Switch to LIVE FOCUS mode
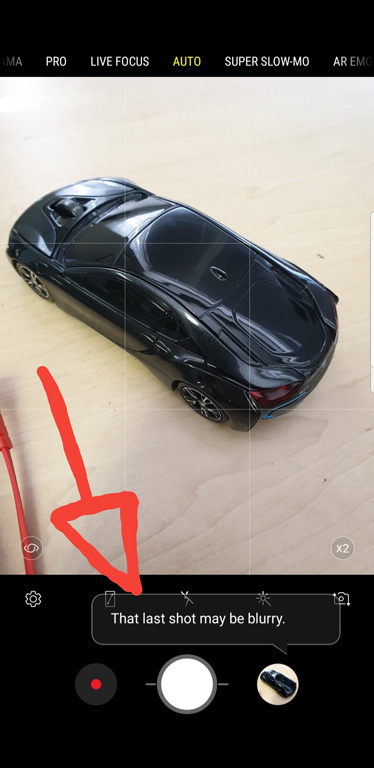Viewport: 374px width, 768px height. coord(119,61)
